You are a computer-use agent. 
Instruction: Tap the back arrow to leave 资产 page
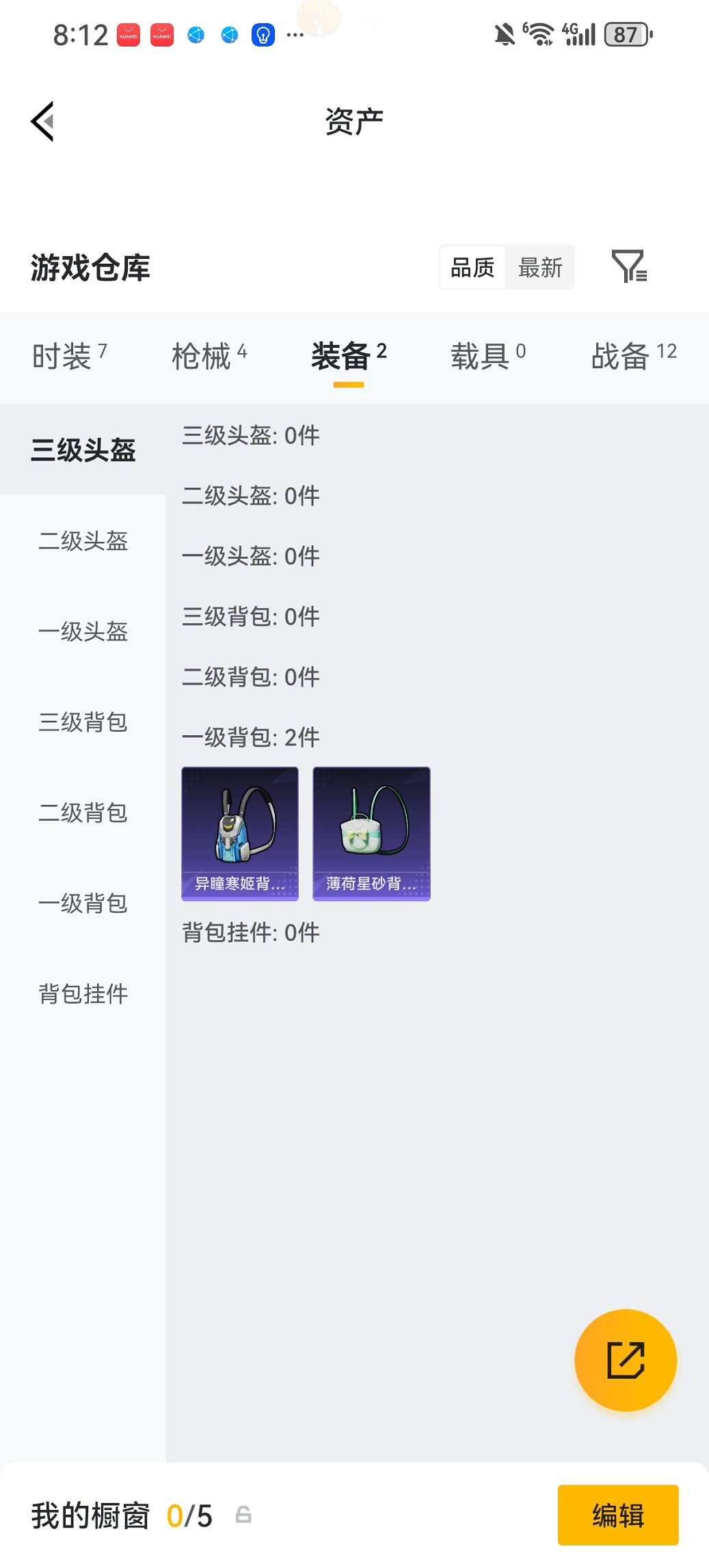click(x=42, y=120)
